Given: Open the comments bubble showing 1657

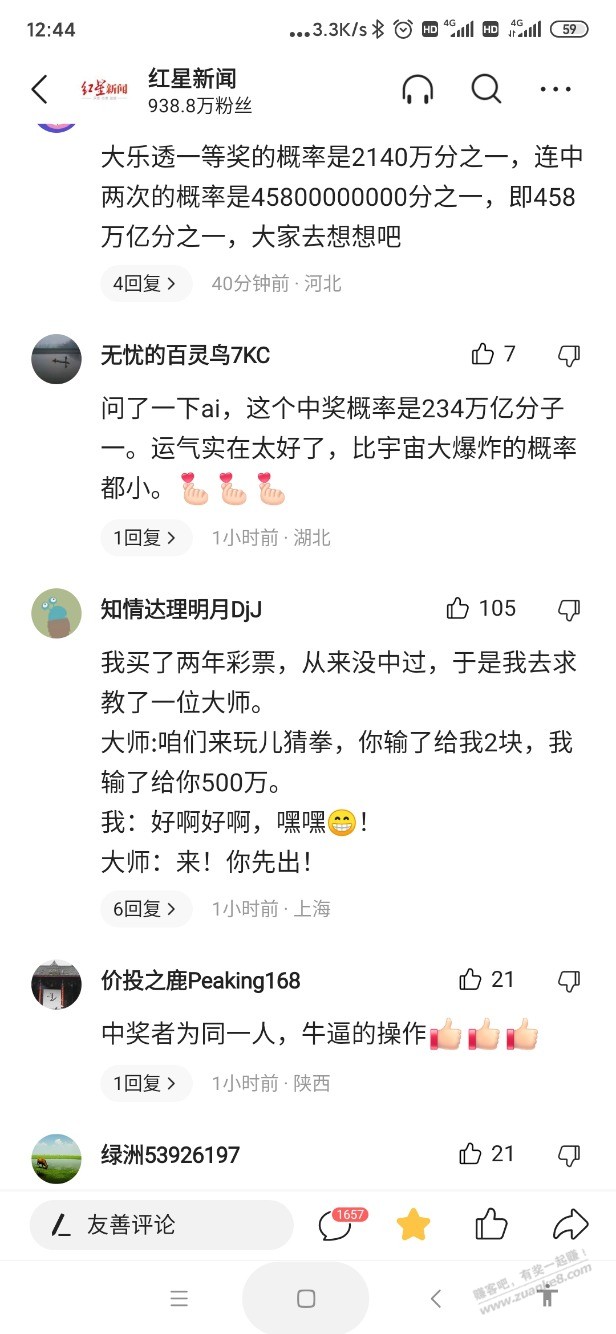Looking at the screenshot, I should coord(336,1225).
